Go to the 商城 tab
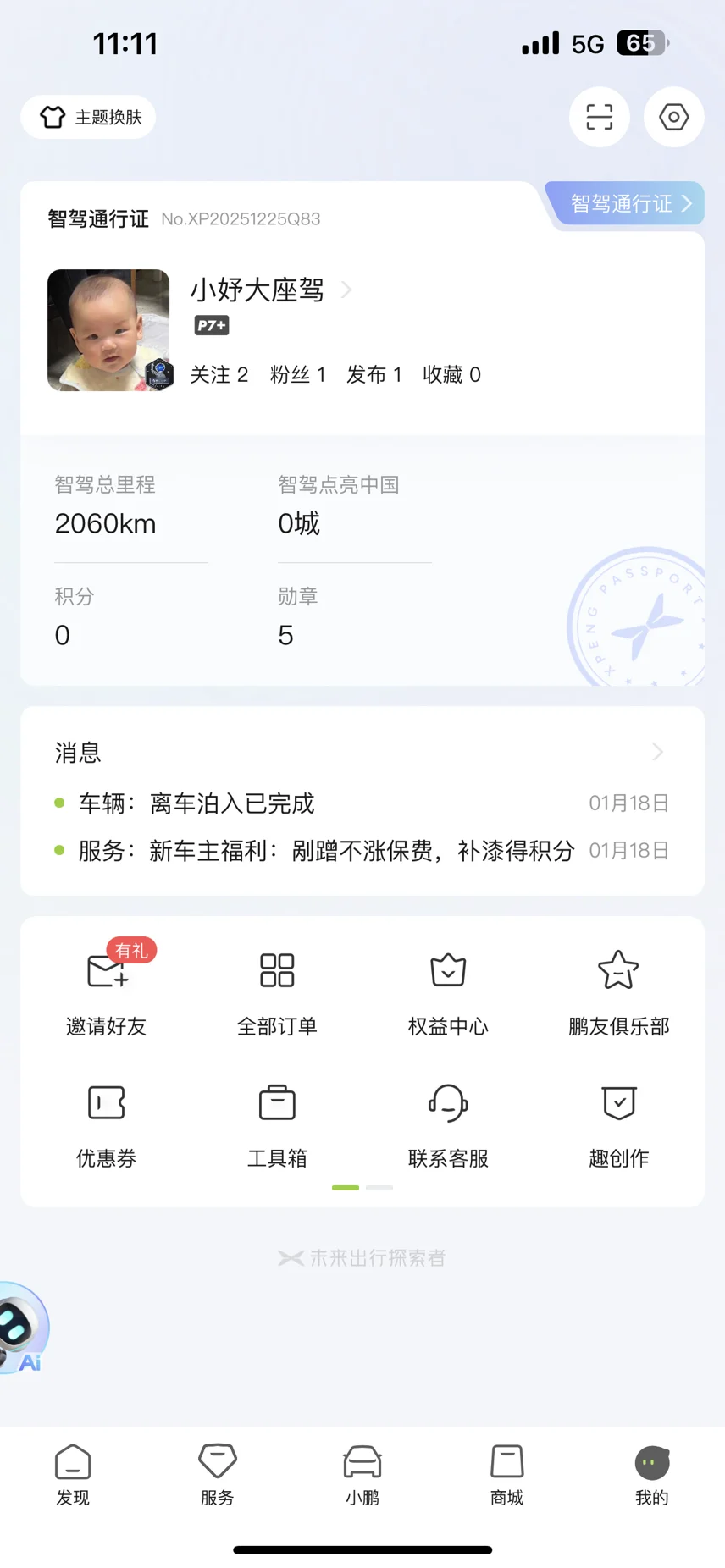 click(506, 1475)
